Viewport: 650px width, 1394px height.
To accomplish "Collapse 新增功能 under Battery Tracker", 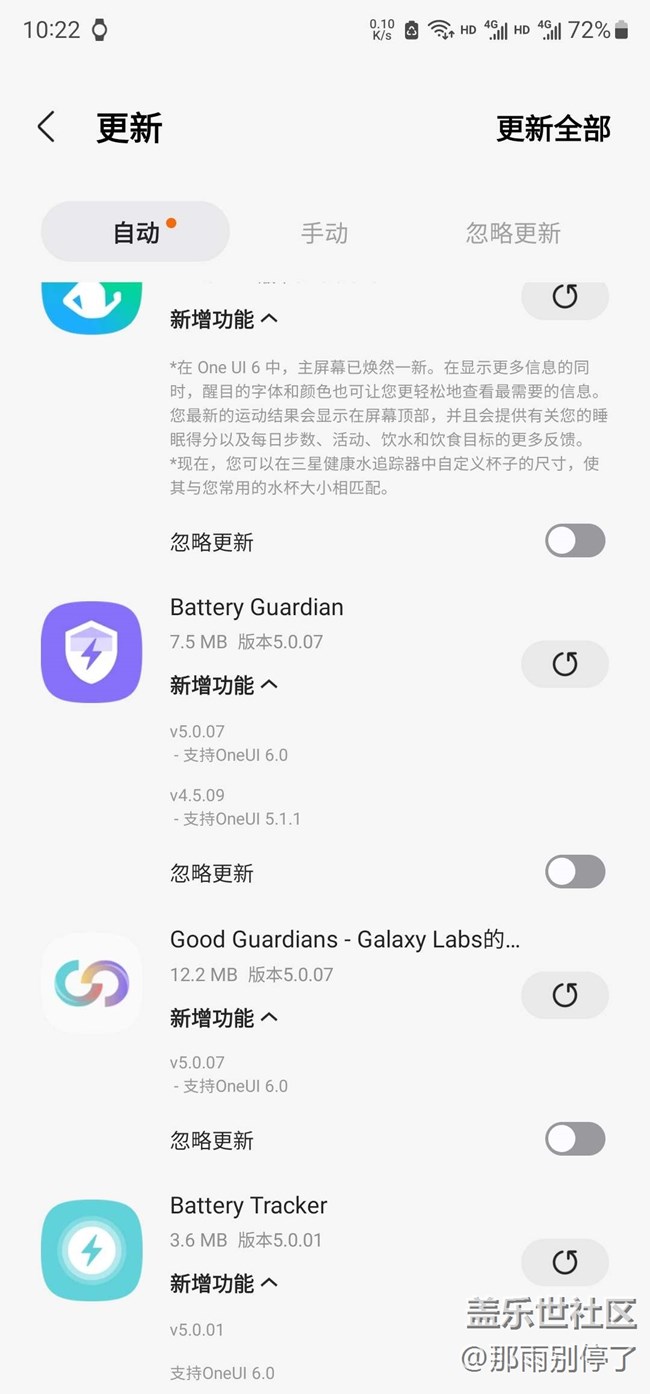I will pyautogui.click(x=224, y=1284).
